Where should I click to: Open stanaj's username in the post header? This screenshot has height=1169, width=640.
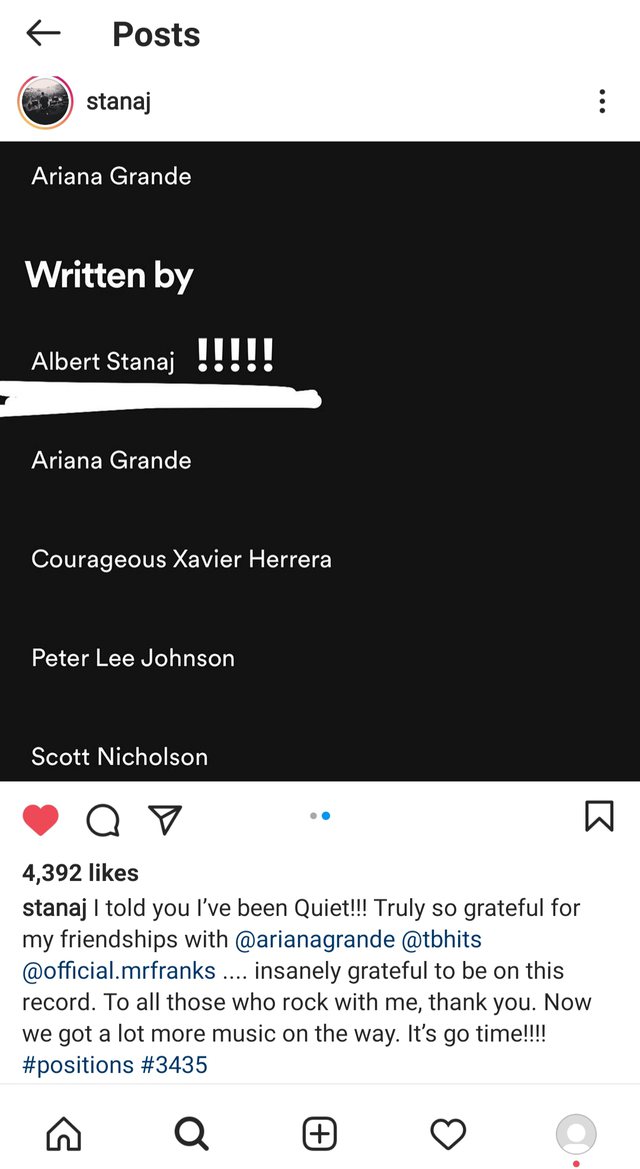pos(119,101)
